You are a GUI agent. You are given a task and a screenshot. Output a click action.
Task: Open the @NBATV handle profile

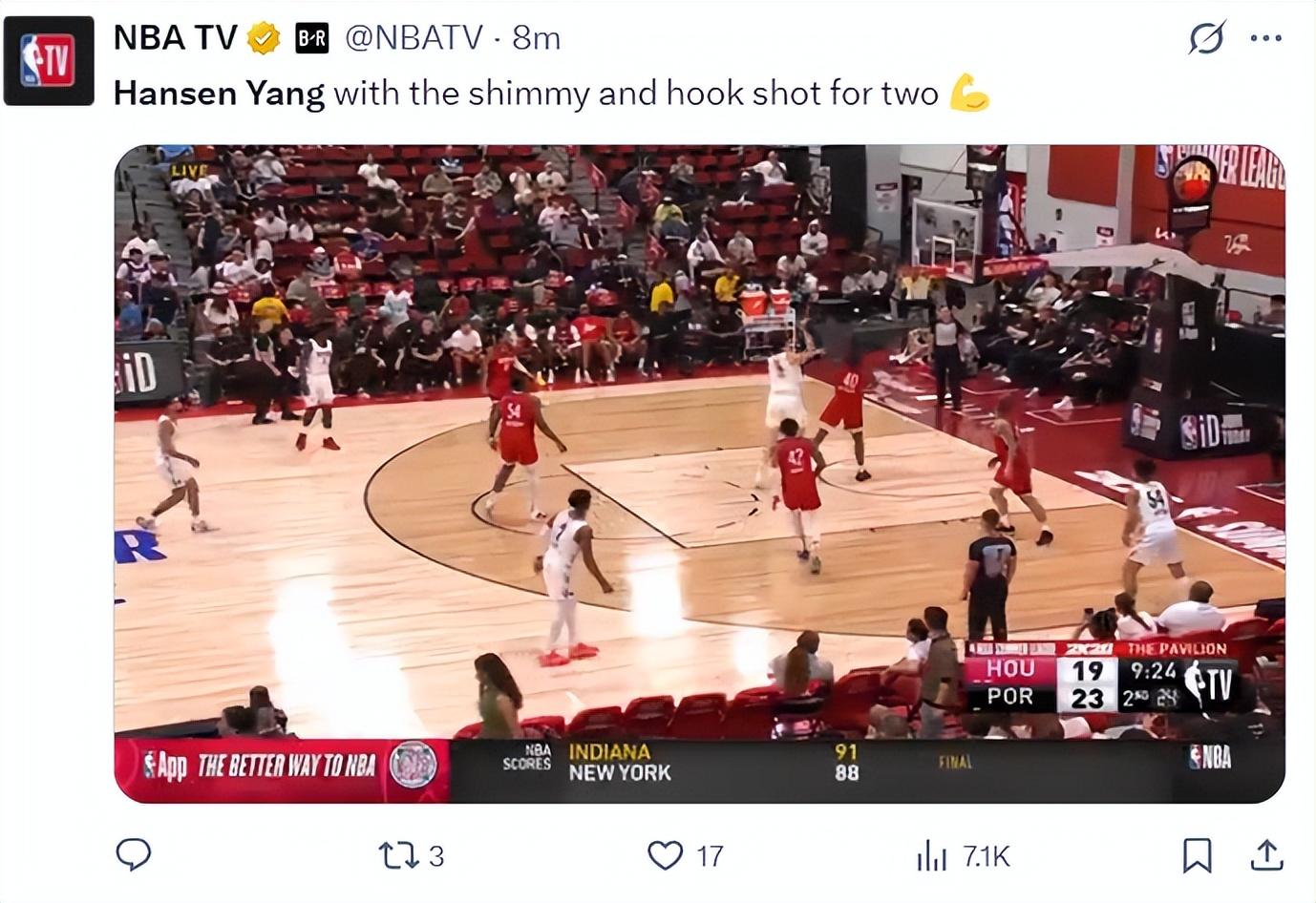coord(414,37)
